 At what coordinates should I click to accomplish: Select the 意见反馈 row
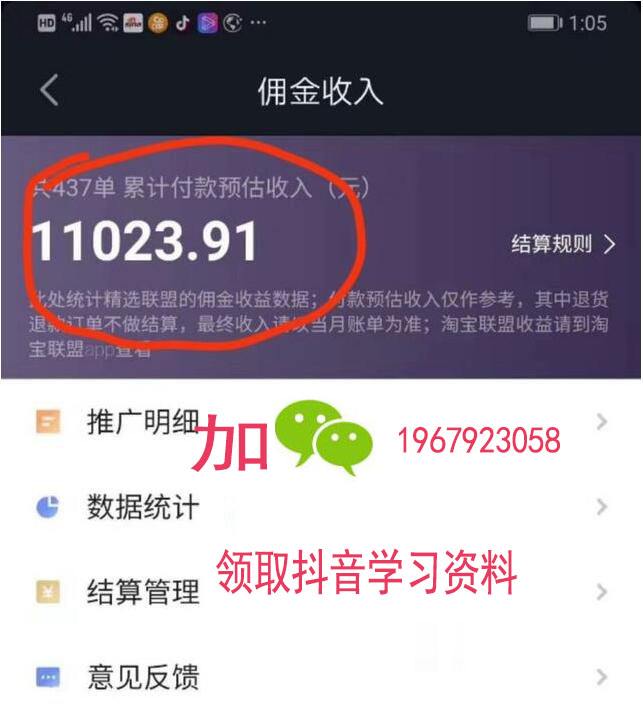click(143, 677)
